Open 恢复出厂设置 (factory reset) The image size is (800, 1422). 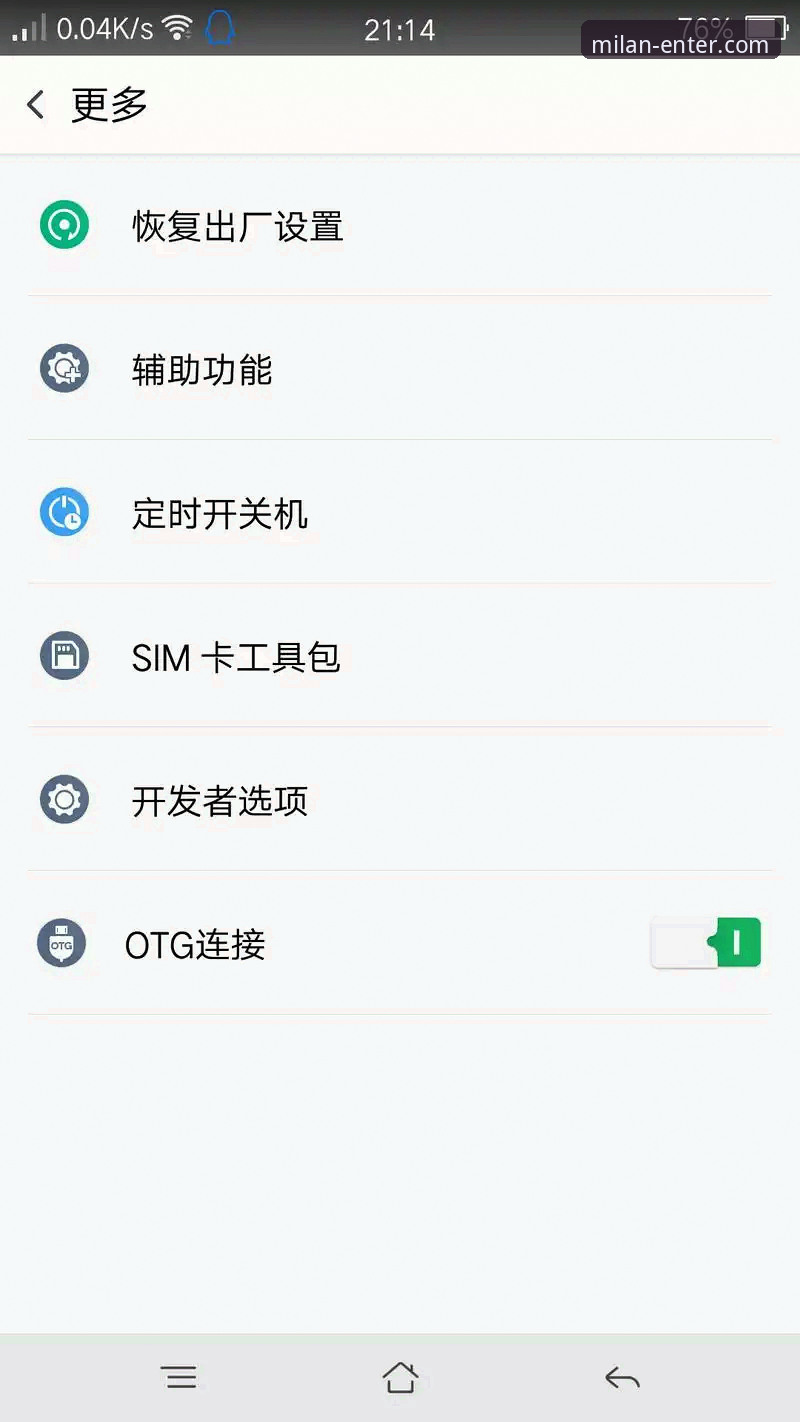tap(238, 227)
